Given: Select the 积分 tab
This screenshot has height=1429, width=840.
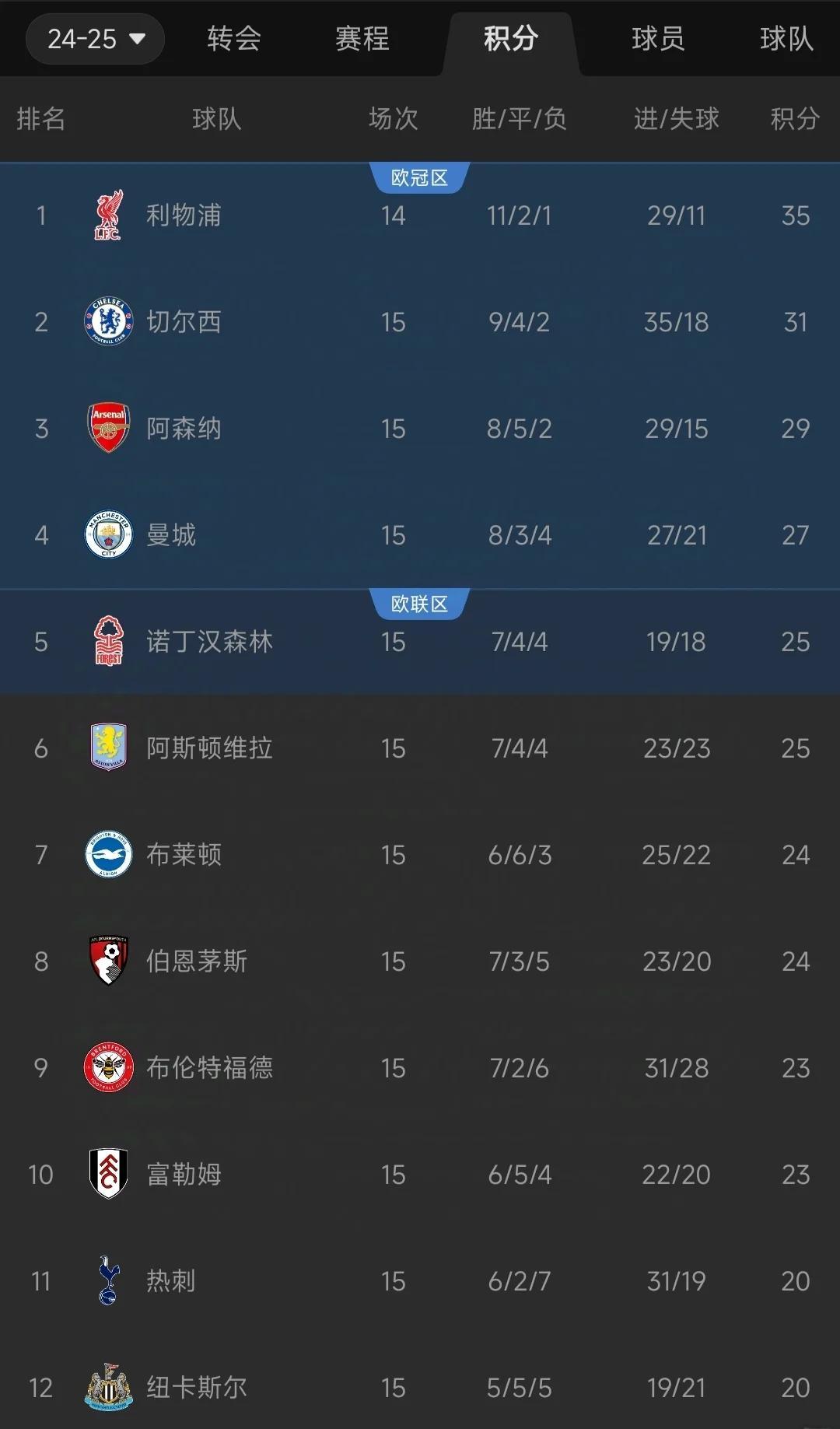Looking at the screenshot, I should coord(510,39).
